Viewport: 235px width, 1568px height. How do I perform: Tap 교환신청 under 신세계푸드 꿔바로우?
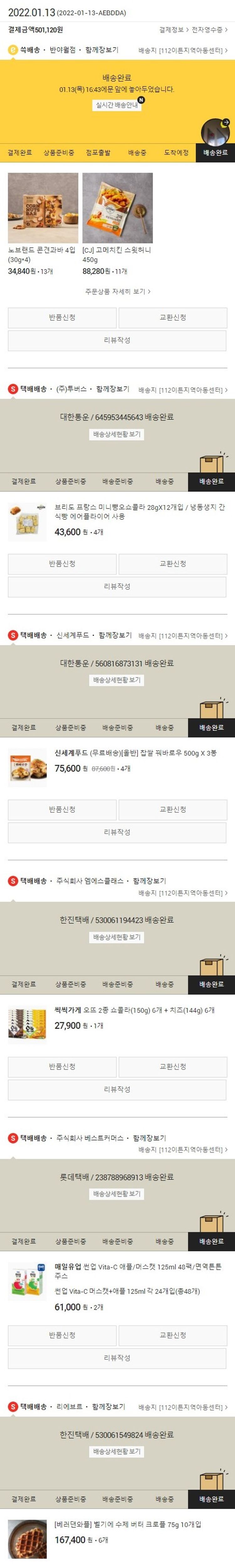pos(172,809)
